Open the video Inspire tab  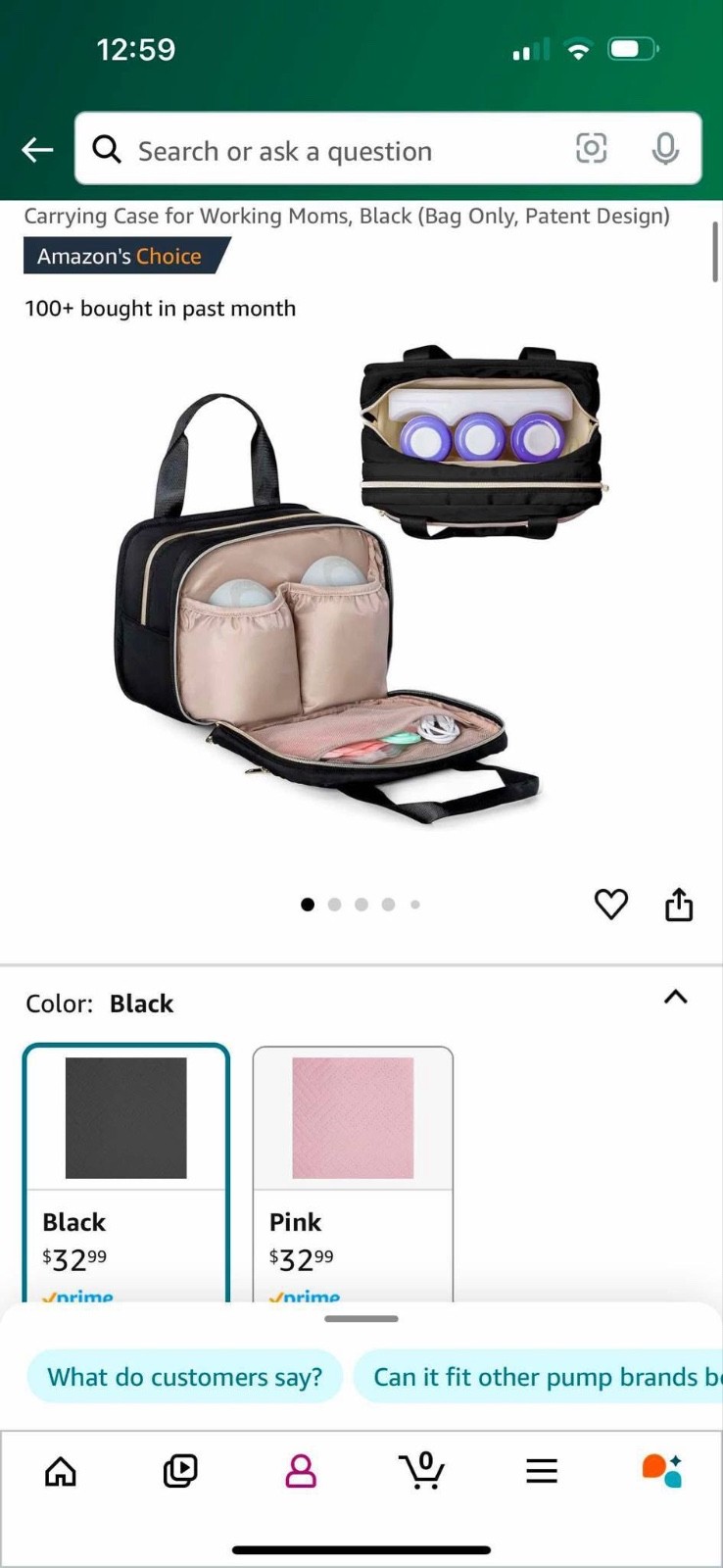(x=180, y=1471)
